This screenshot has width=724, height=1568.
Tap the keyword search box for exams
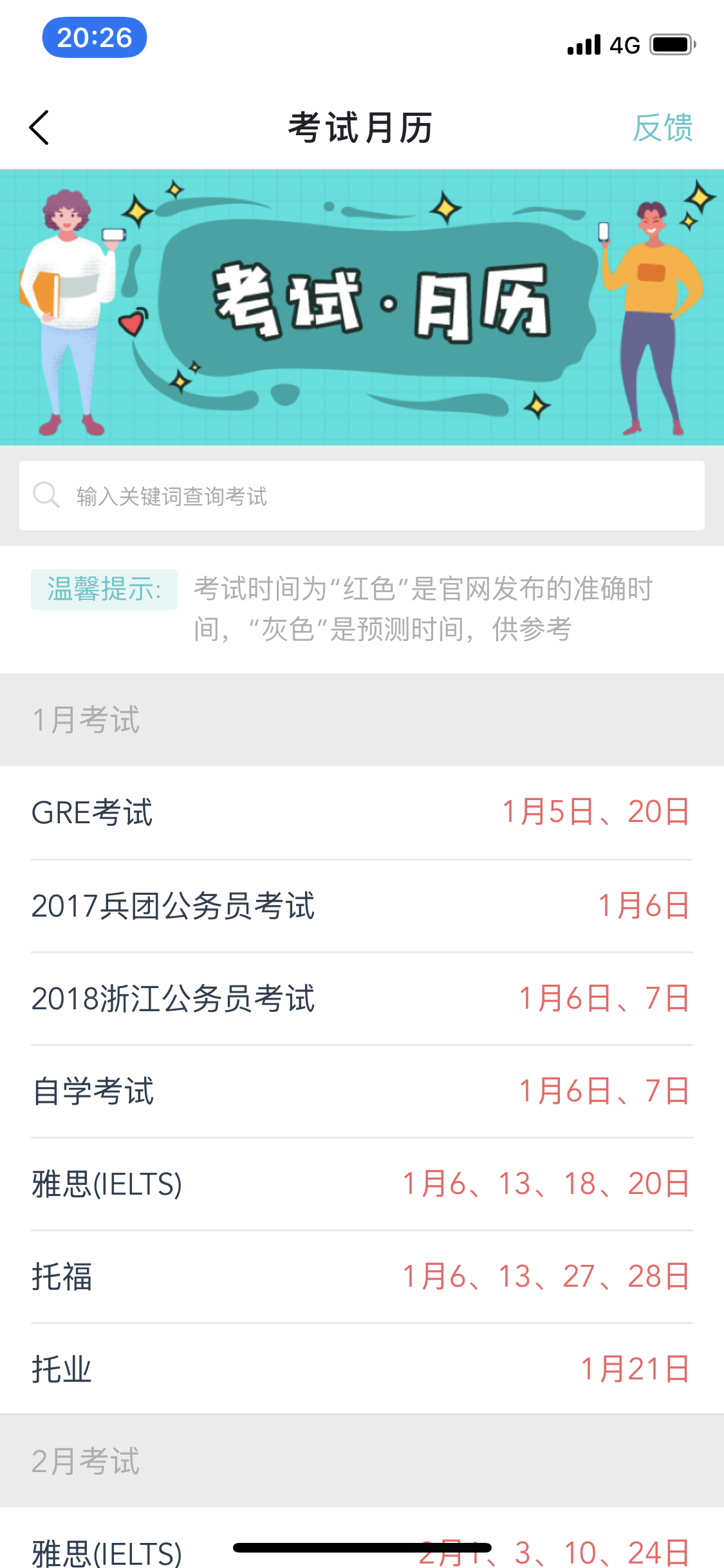tap(362, 496)
